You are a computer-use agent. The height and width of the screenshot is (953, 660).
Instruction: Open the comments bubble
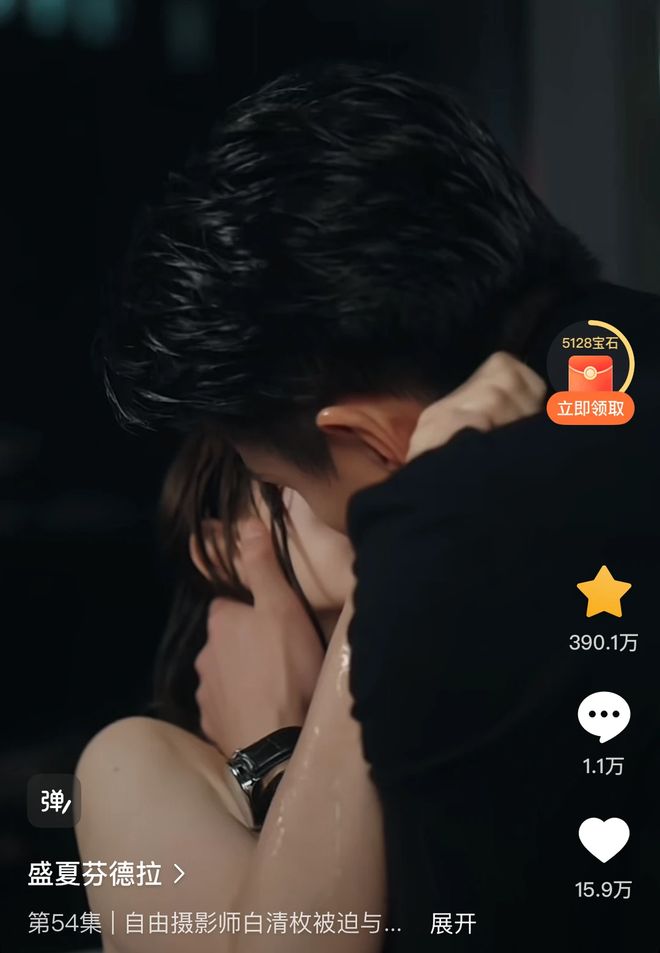coord(603,718)
